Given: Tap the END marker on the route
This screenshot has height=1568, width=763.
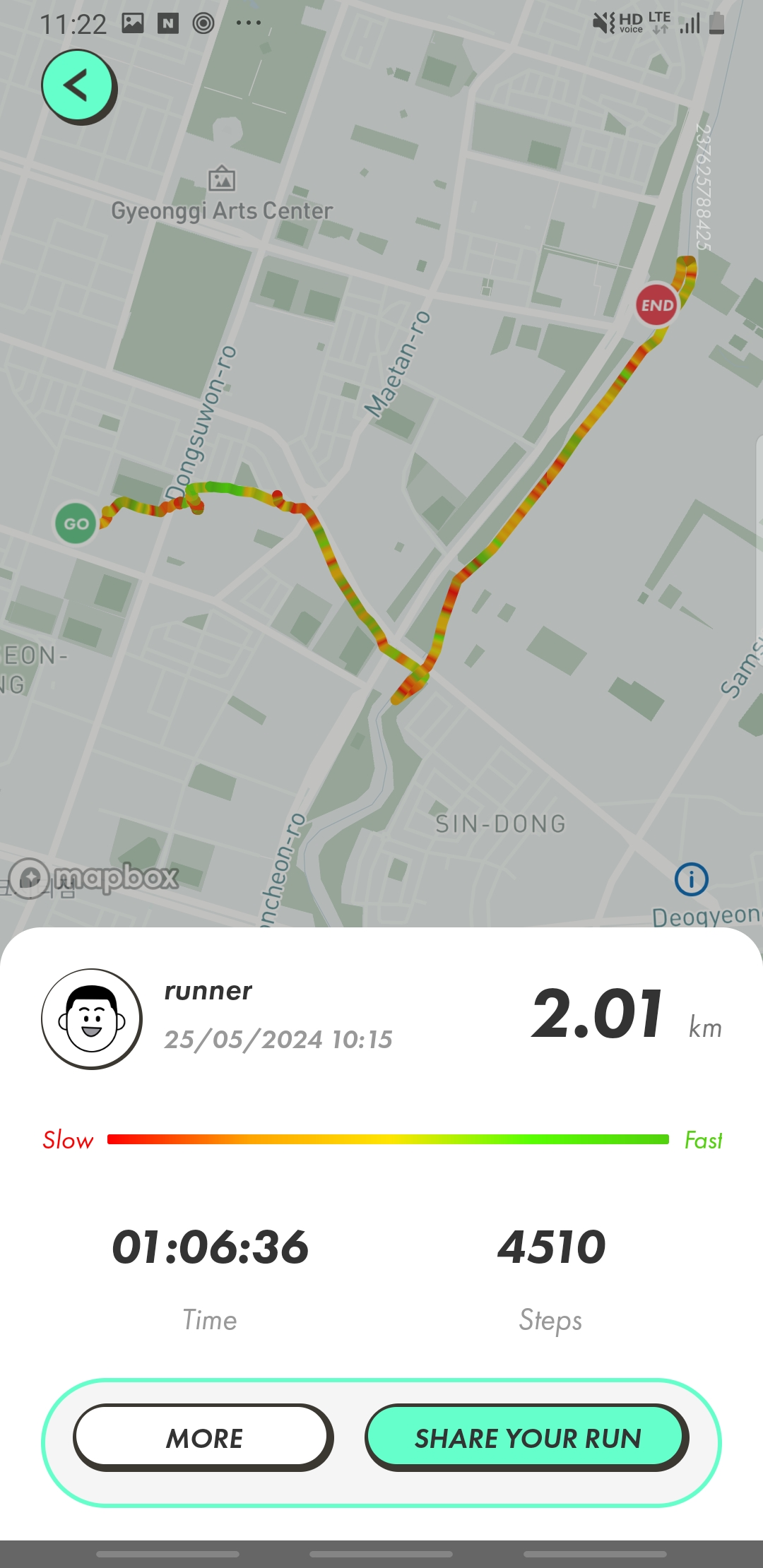Looking at the screenshot, I should (x=657, y=305).
